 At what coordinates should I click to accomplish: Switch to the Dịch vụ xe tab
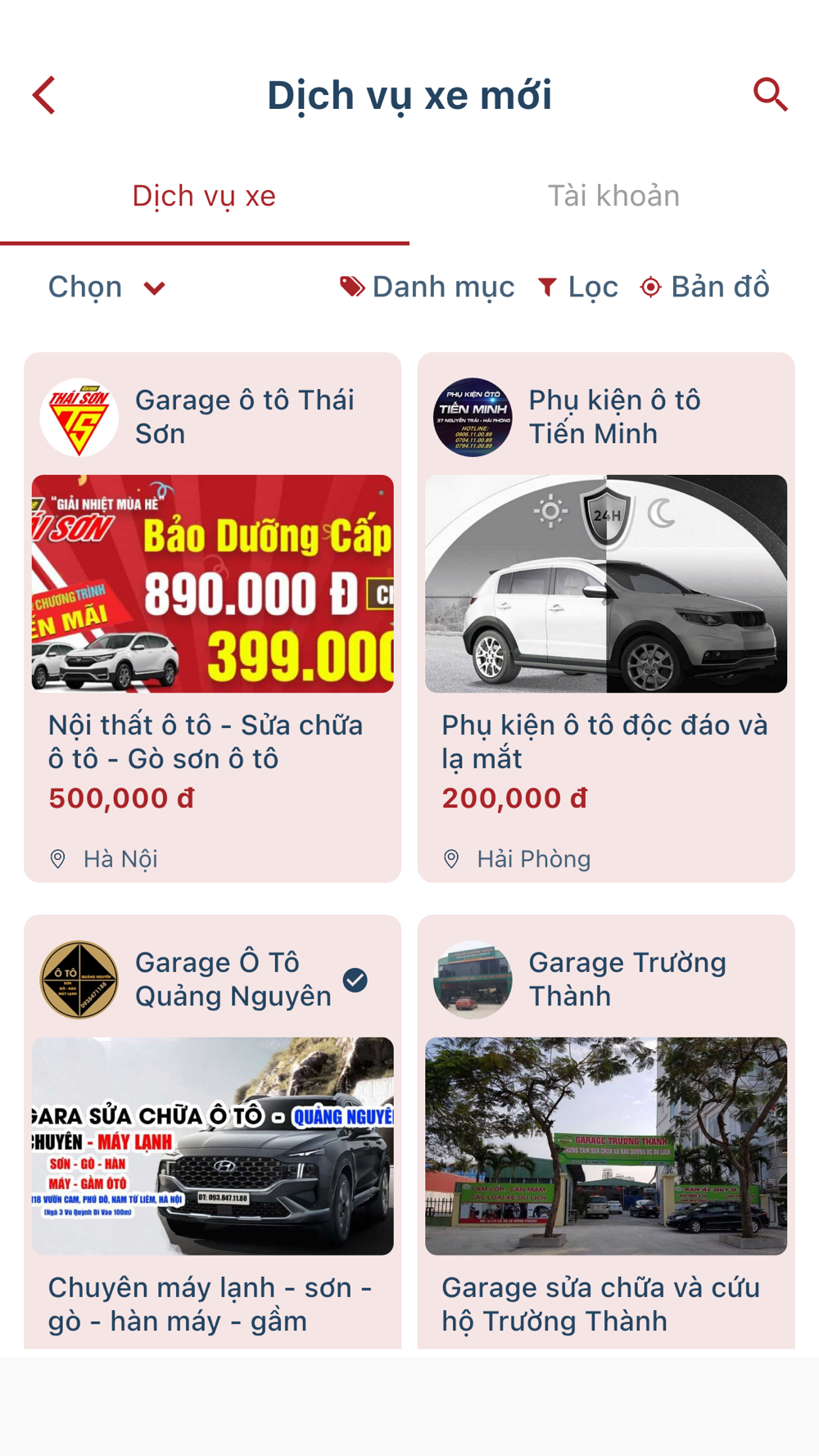[x=204, y=197]
